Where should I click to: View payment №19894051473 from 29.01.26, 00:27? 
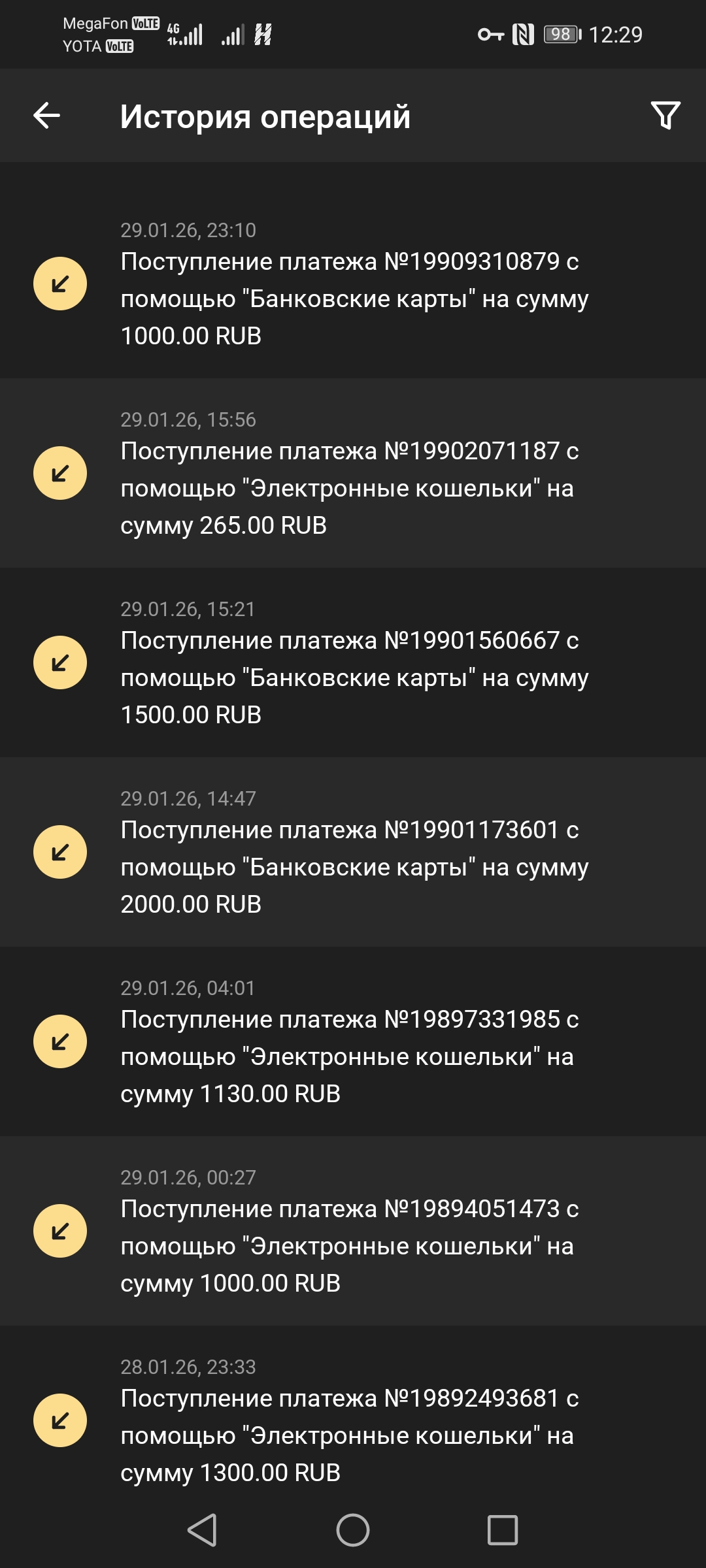353,1232
